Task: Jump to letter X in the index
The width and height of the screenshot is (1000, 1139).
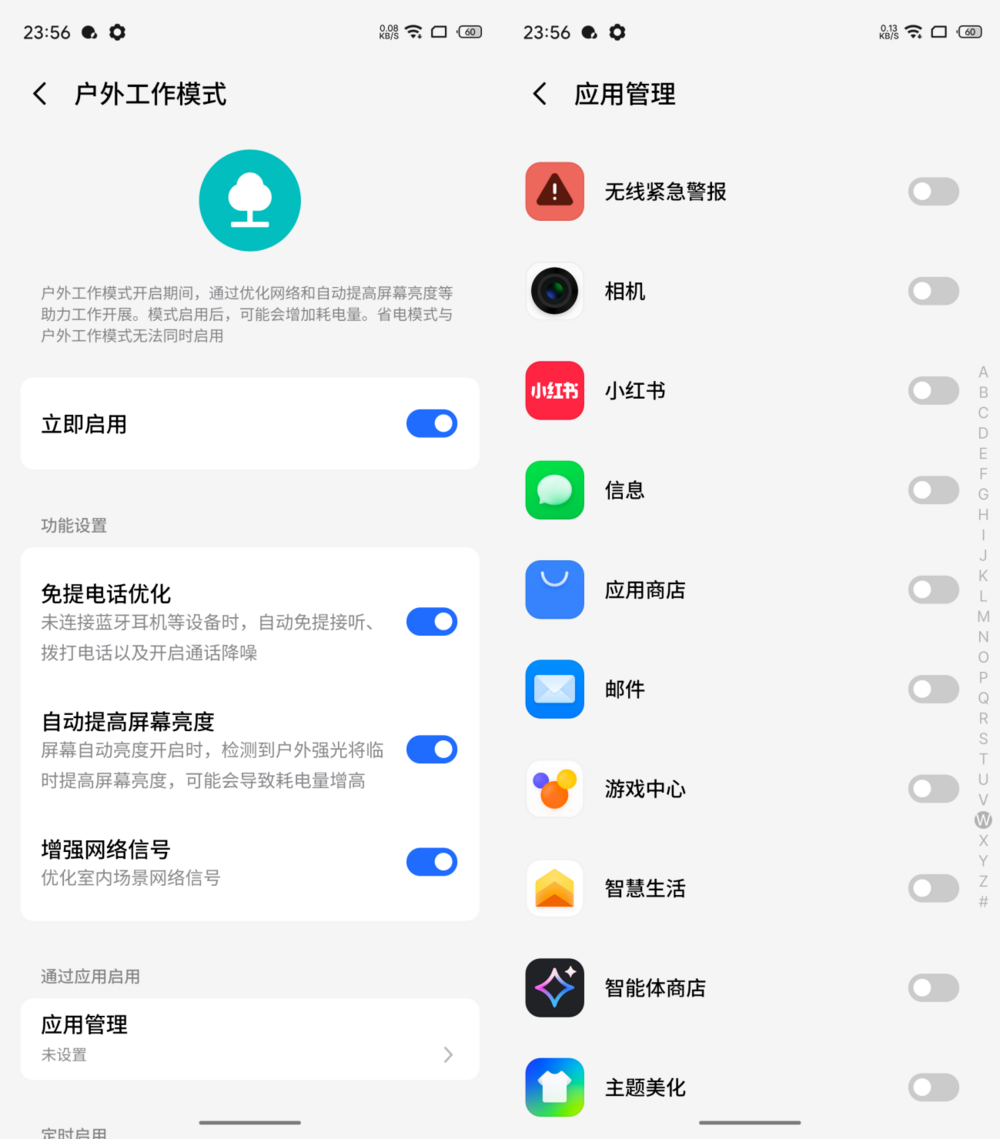Action: point(983,841)
